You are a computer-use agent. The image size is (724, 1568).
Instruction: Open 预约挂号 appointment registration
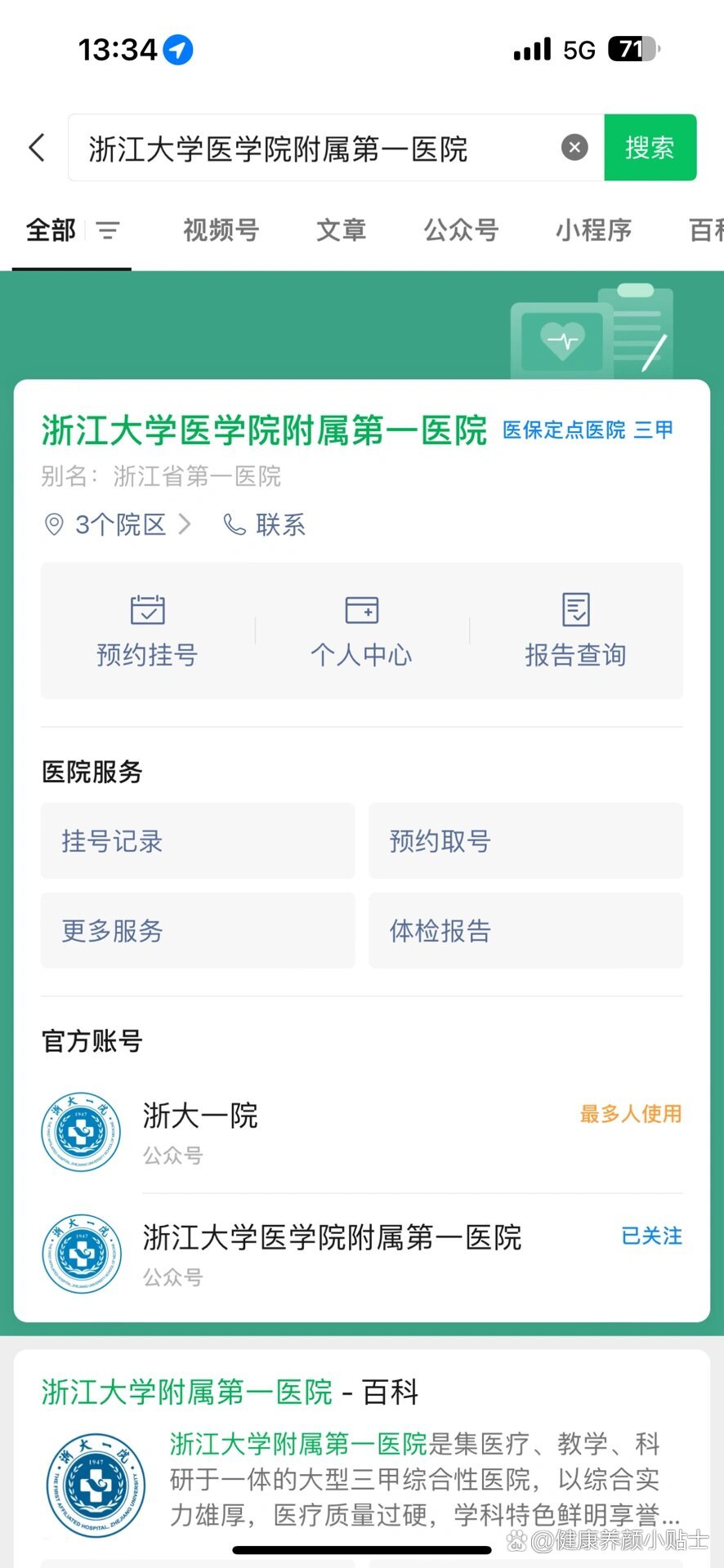click(x=147, y=631)
